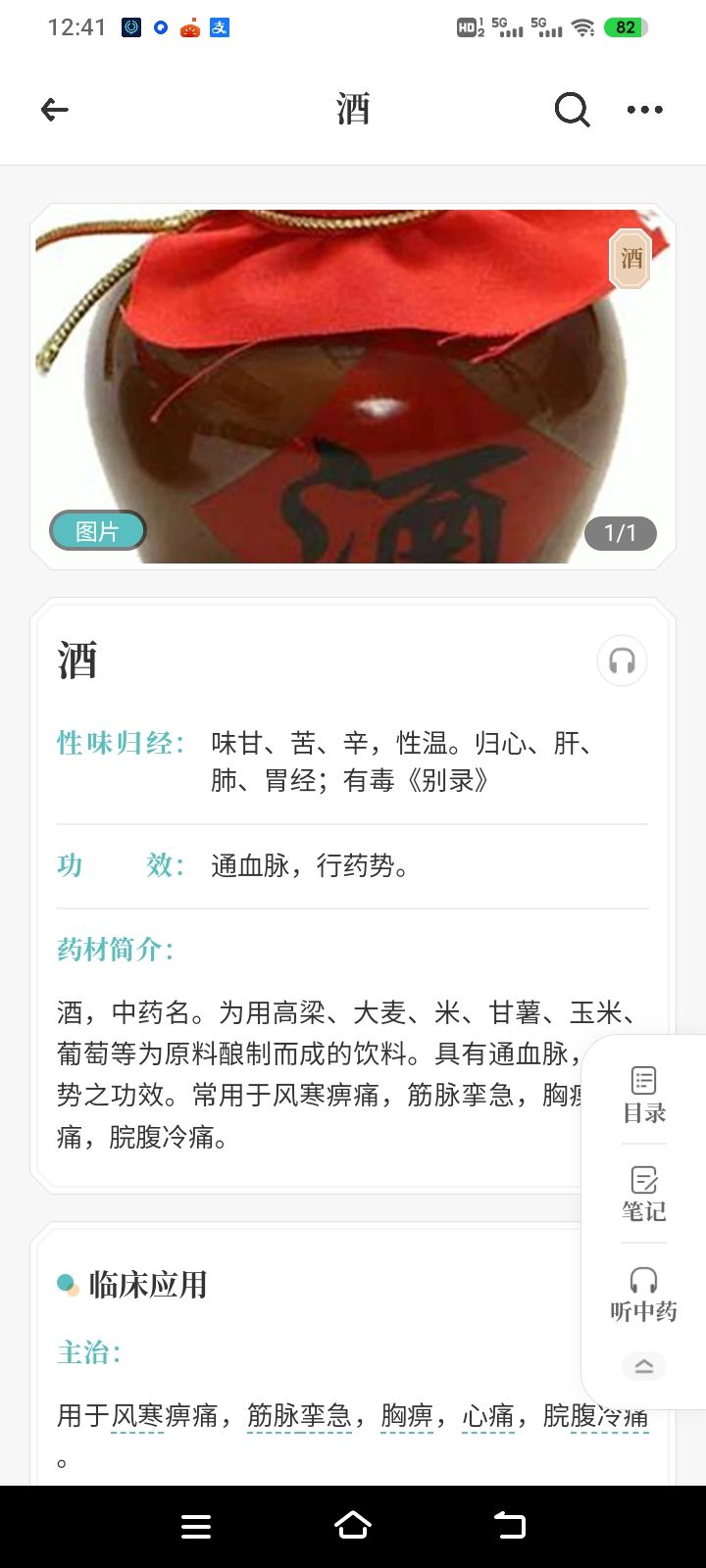Collapse the floating side panel

[644, 1366]
